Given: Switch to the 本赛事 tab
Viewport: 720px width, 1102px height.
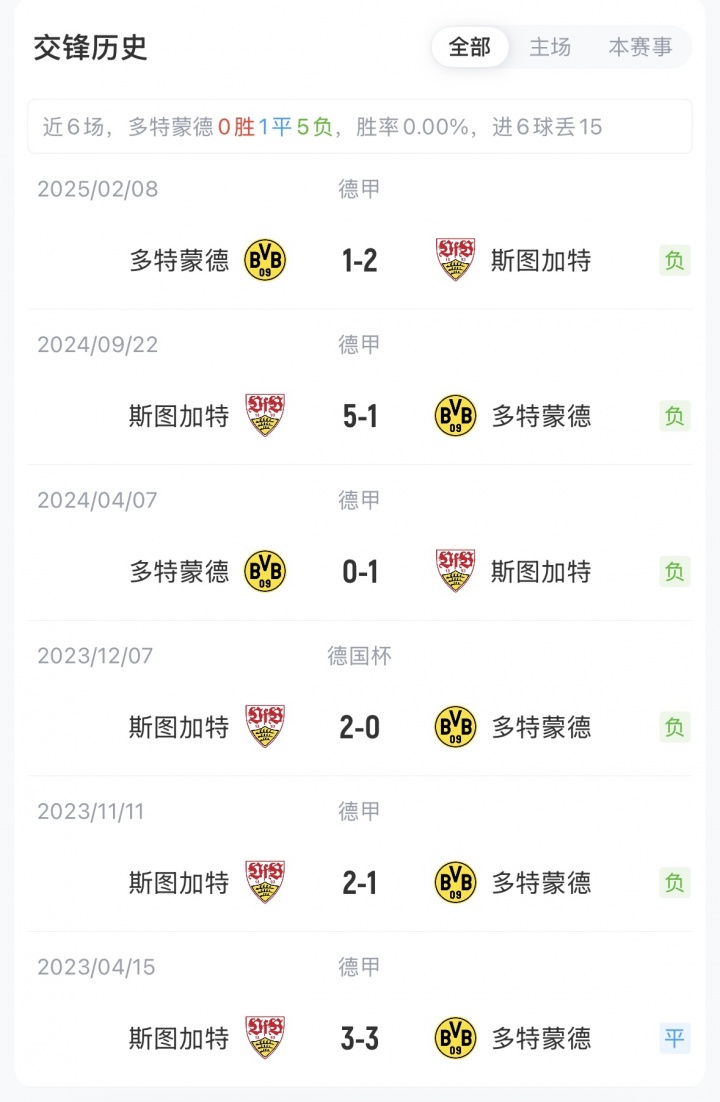Looking at the screenshot, I should [x=640, y=47].
